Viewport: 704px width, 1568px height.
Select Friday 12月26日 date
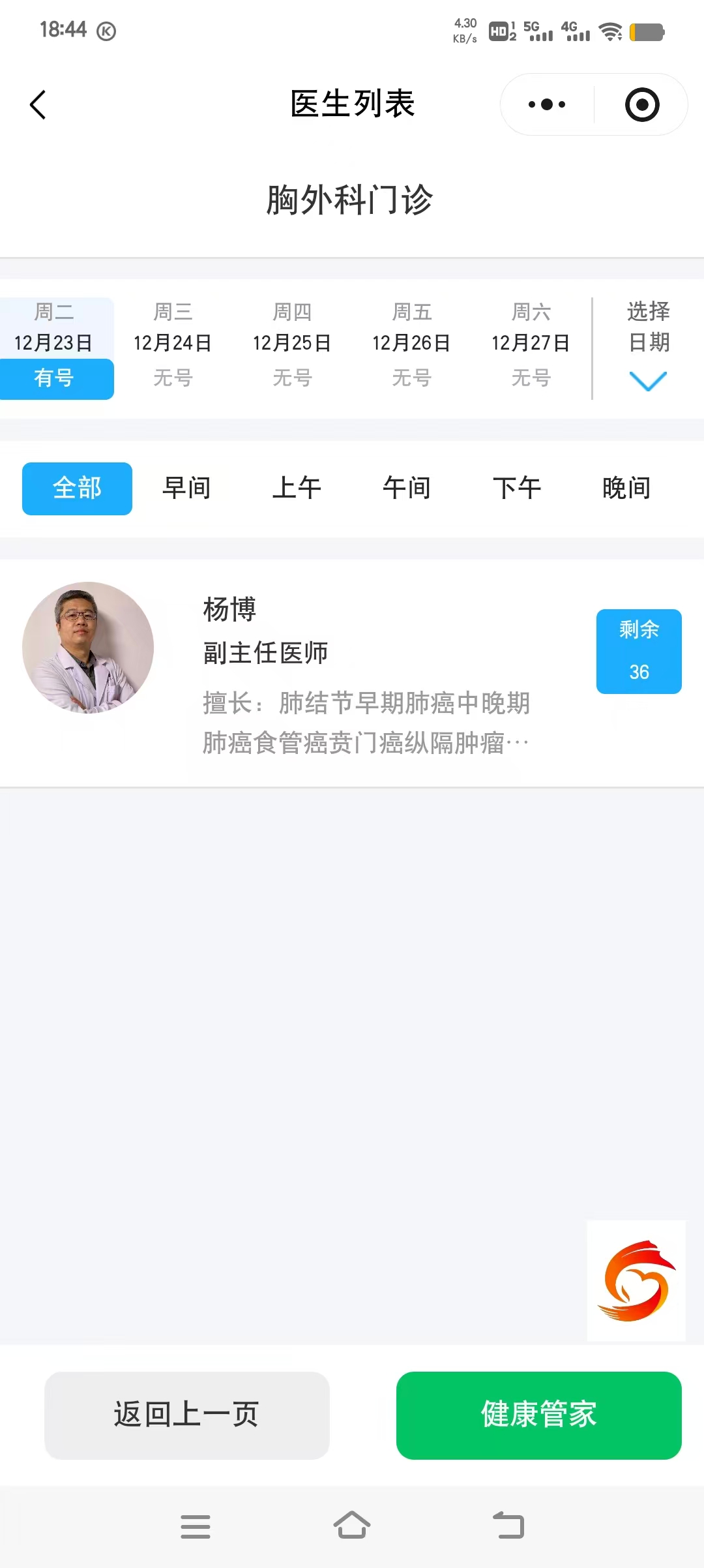411,344
